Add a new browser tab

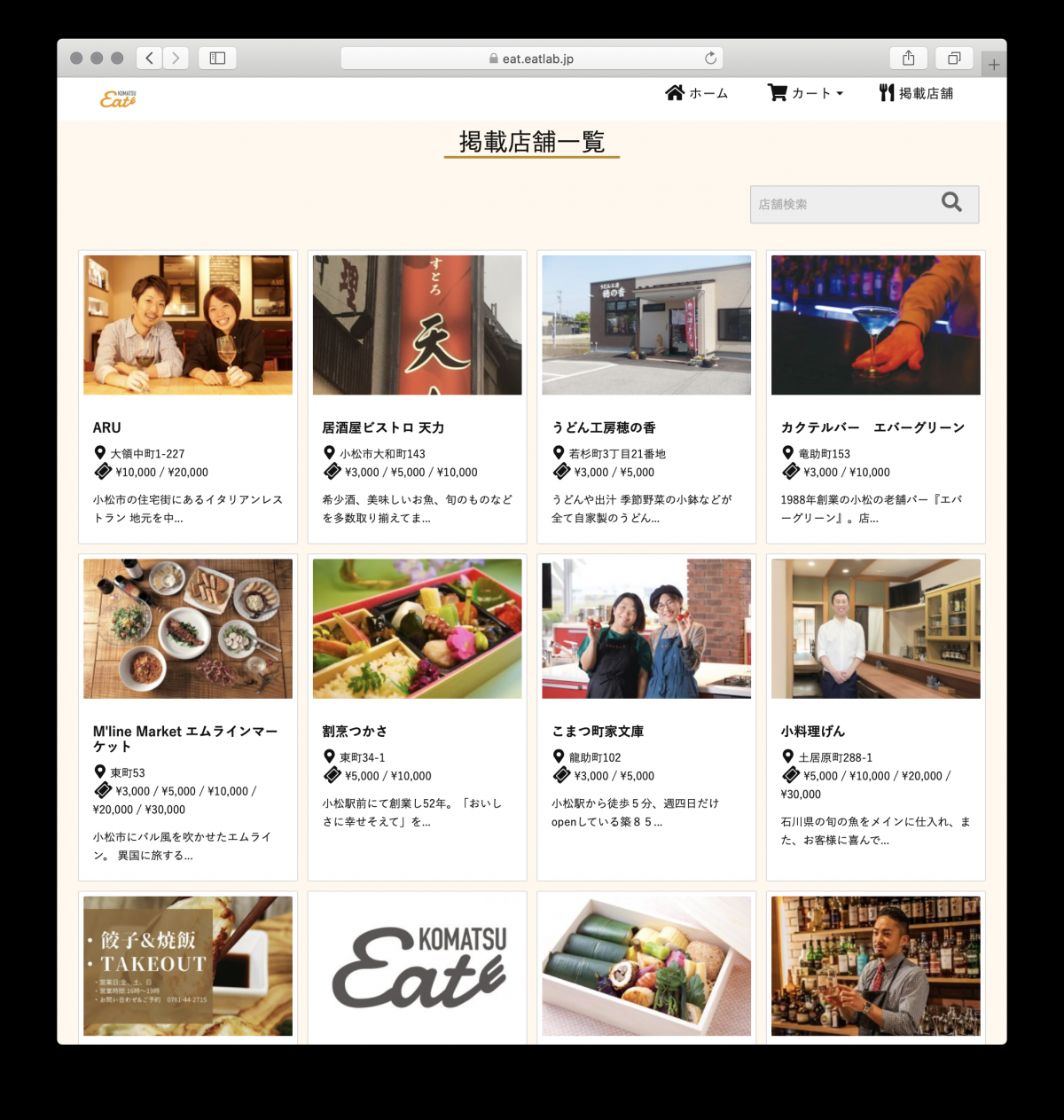pos(994,65)
